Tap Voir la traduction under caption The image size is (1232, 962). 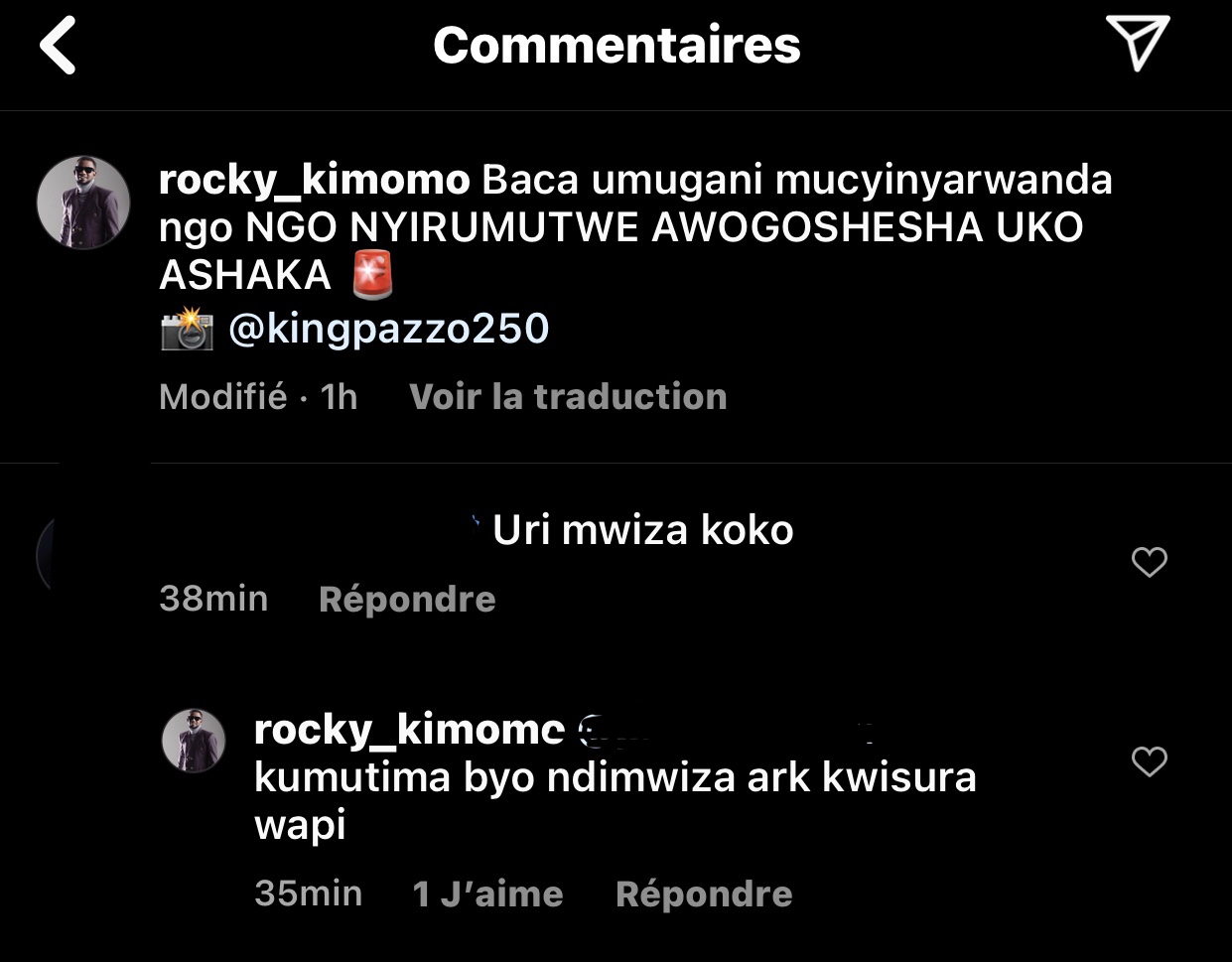click(568, 397)
